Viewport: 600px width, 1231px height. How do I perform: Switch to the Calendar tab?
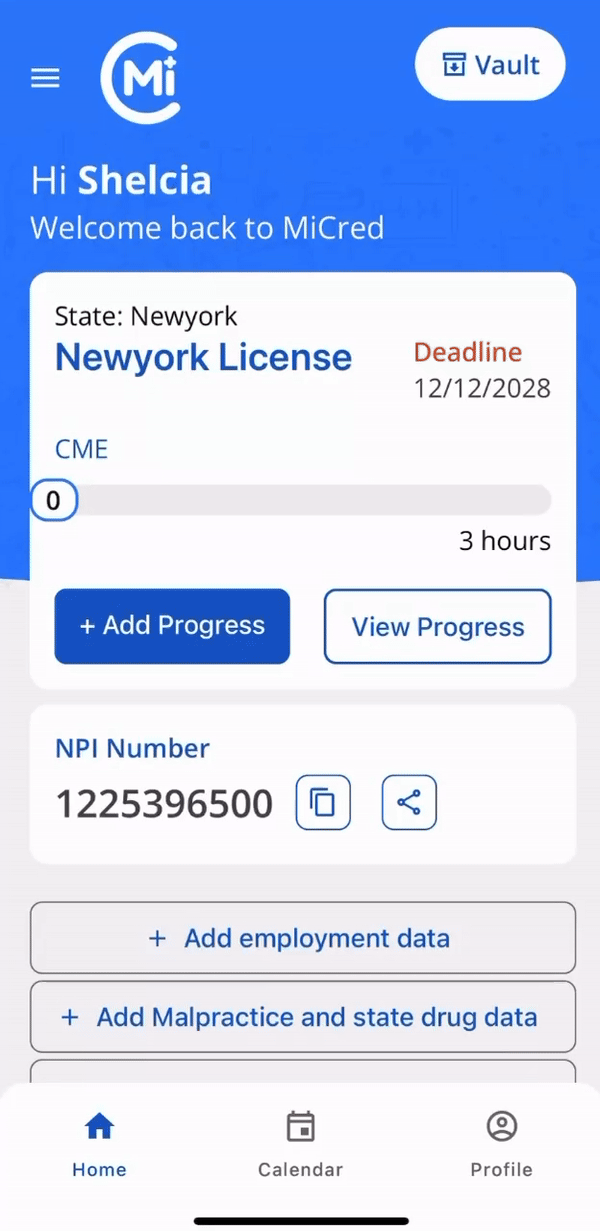[300, 1143]
